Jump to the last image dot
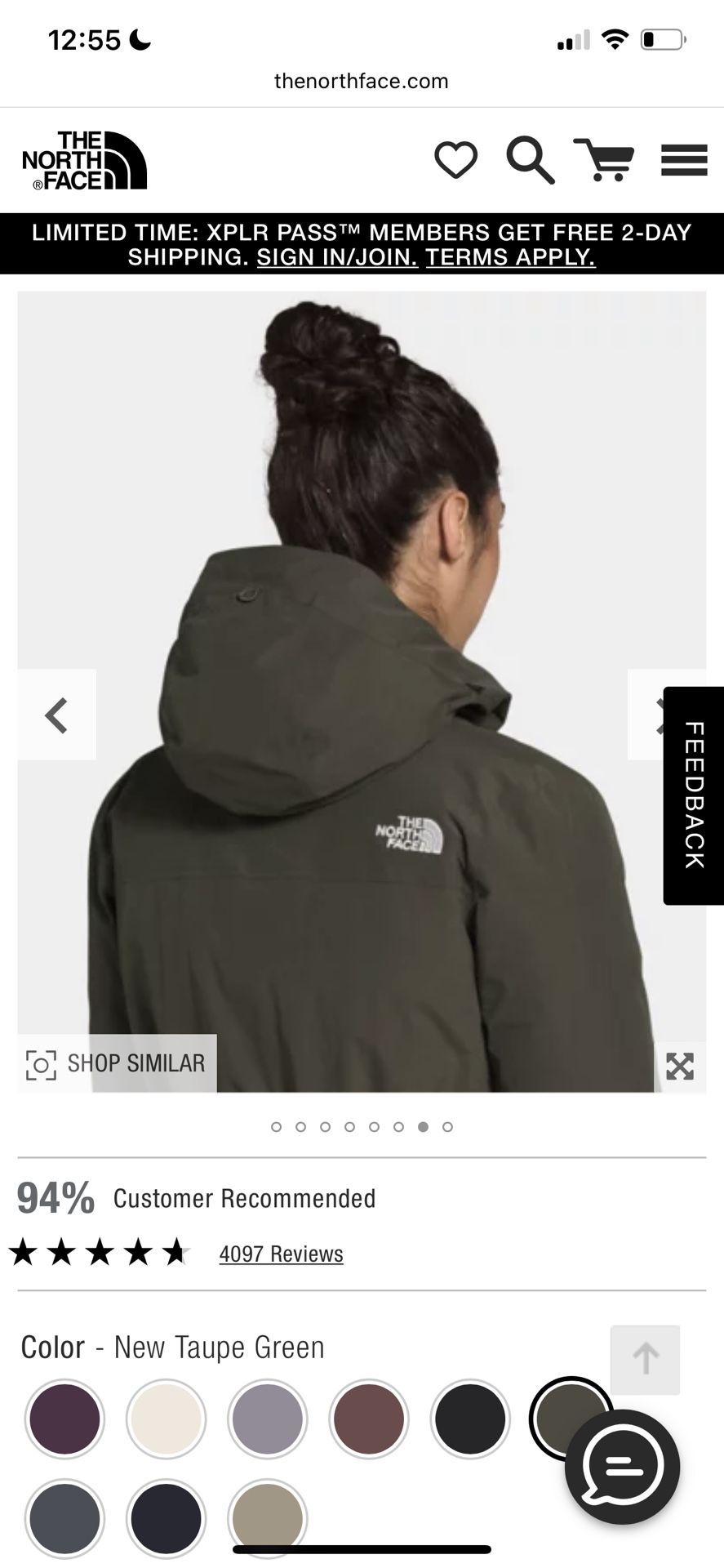This screenshot has height=1568, width=724. click(x=447, y=1127)
